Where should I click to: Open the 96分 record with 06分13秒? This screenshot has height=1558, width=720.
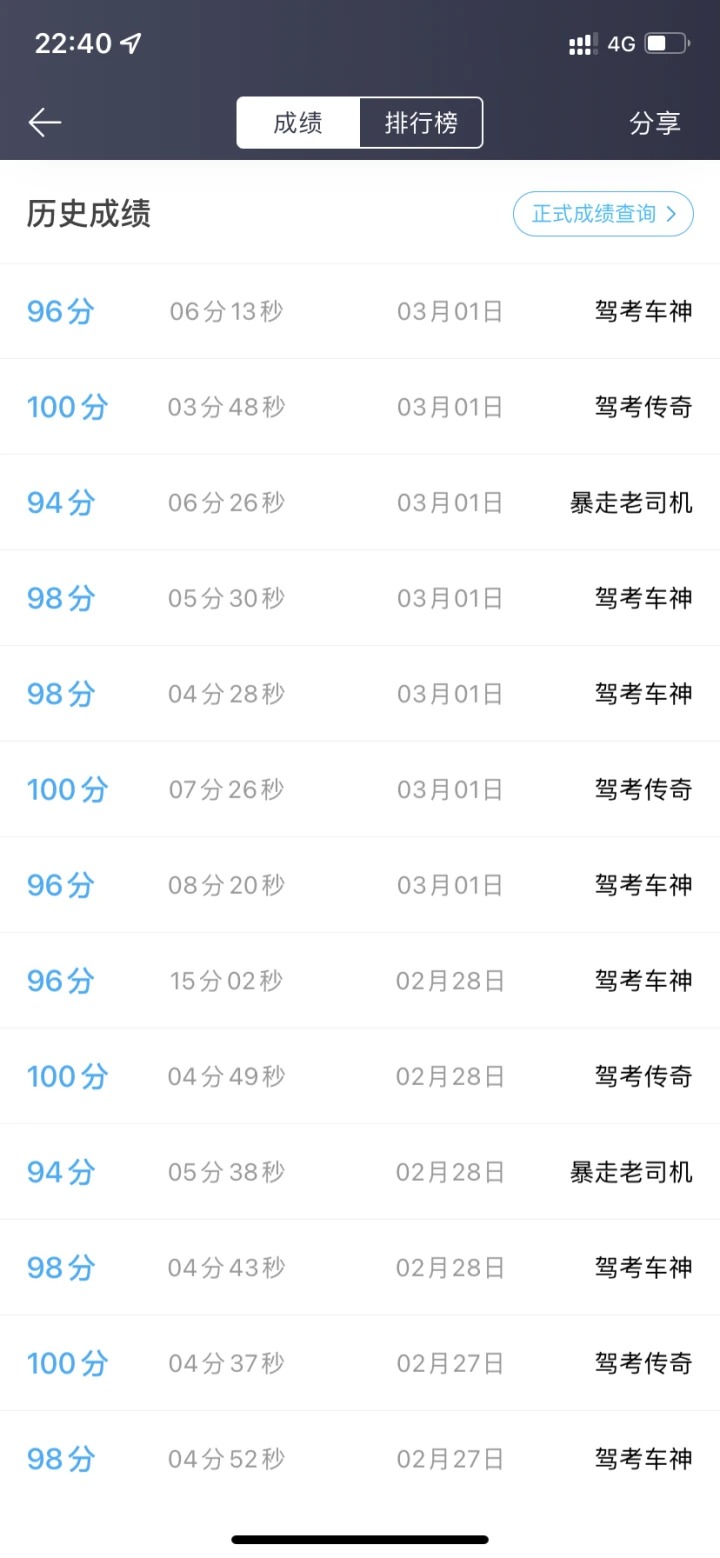[x=360, y=311]
